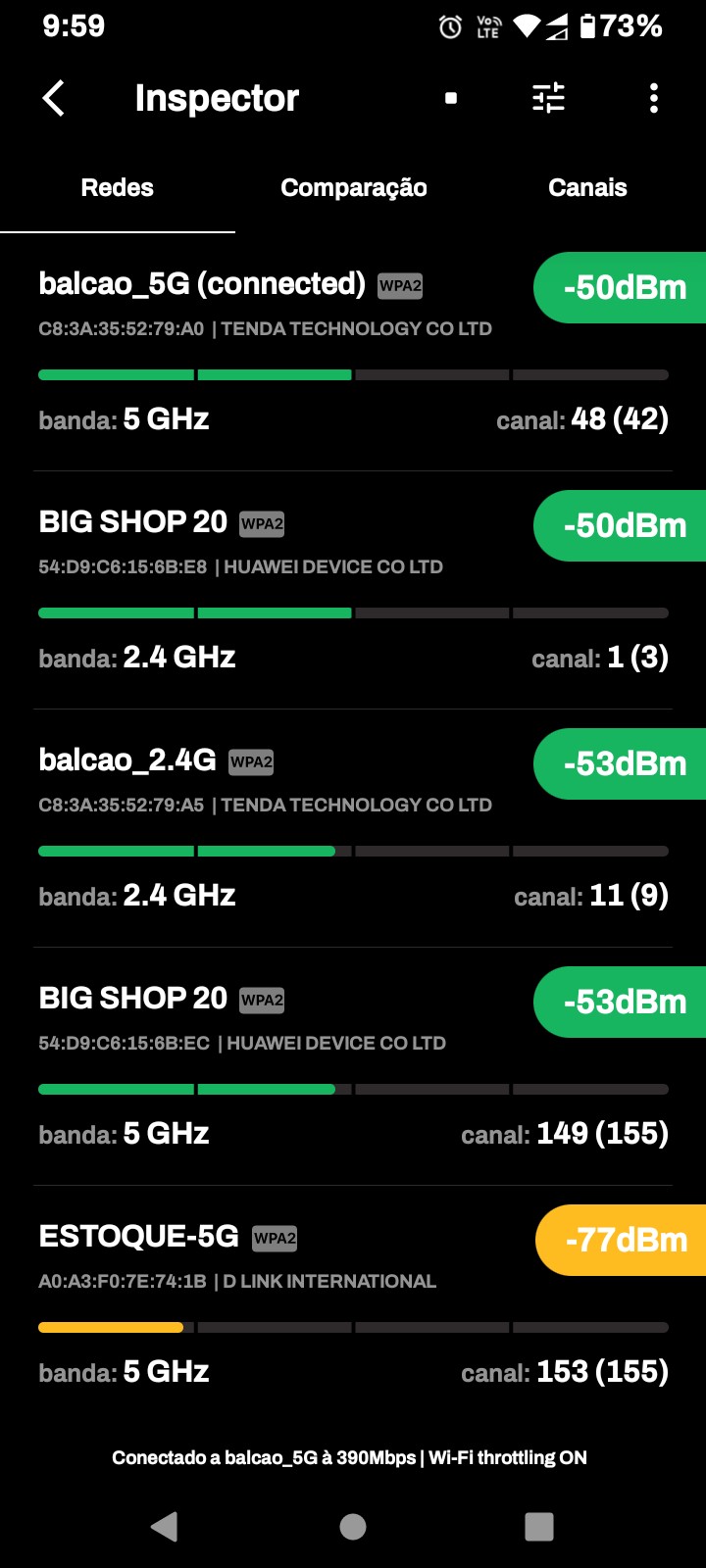Go back from the Inspector screen

[55, 98]
